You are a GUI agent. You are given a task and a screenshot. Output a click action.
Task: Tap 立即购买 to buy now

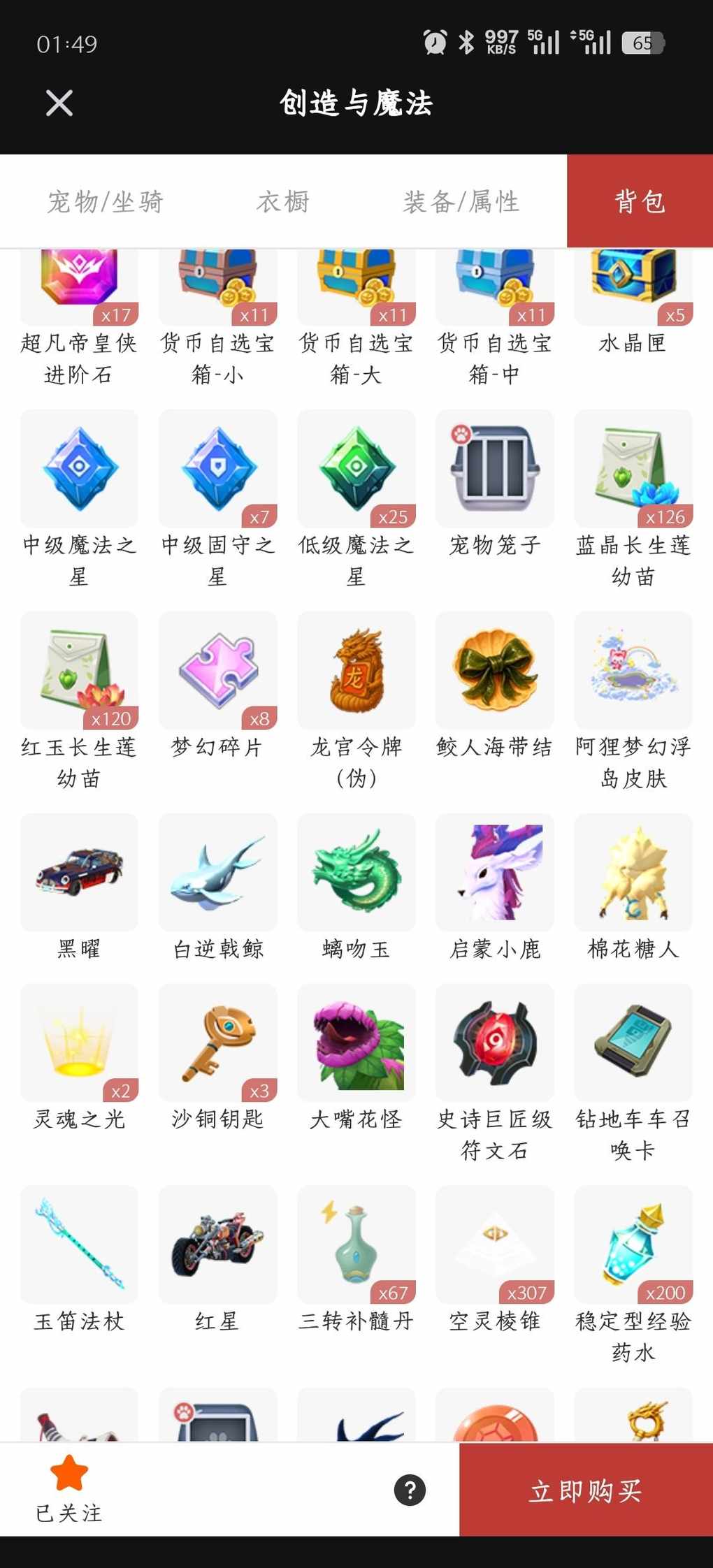586,1490
